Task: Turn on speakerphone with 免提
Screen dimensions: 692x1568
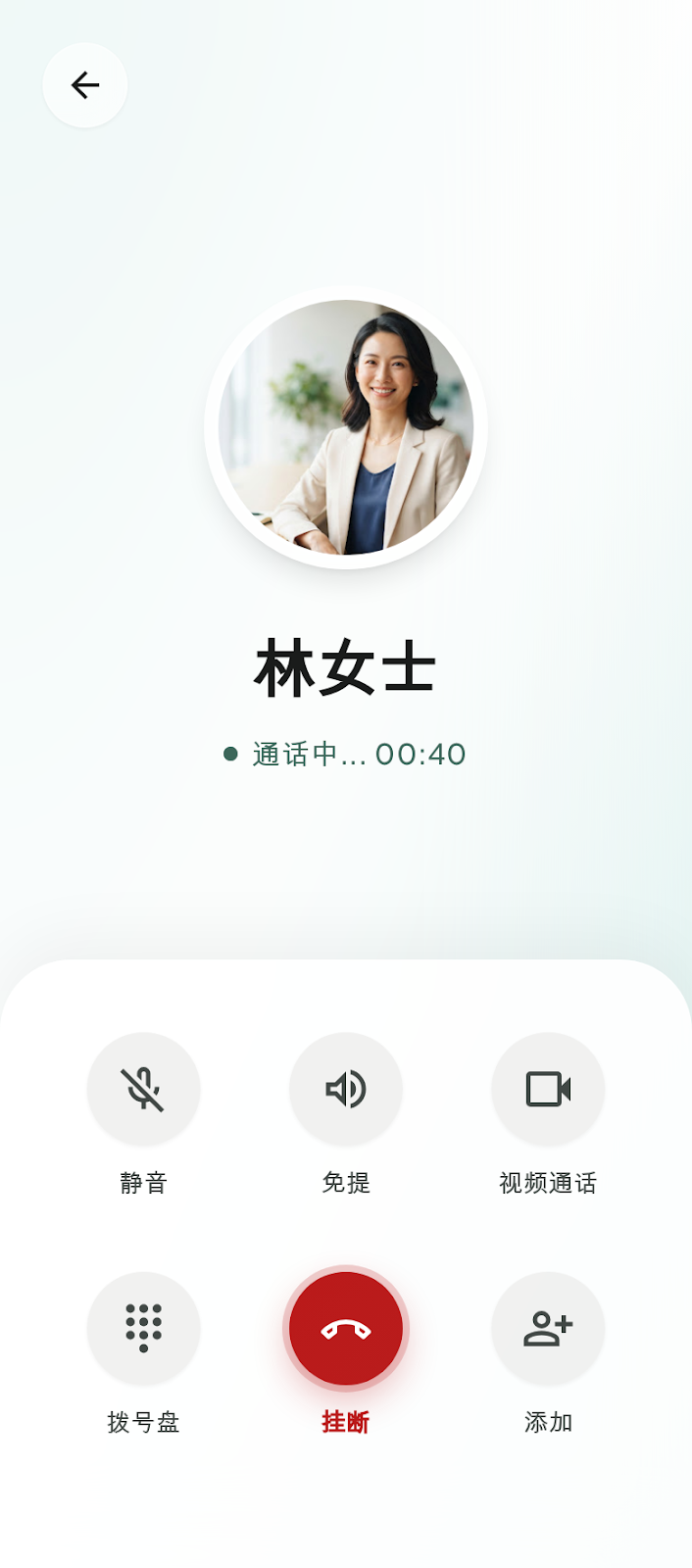Action: tap(346, 1089)
